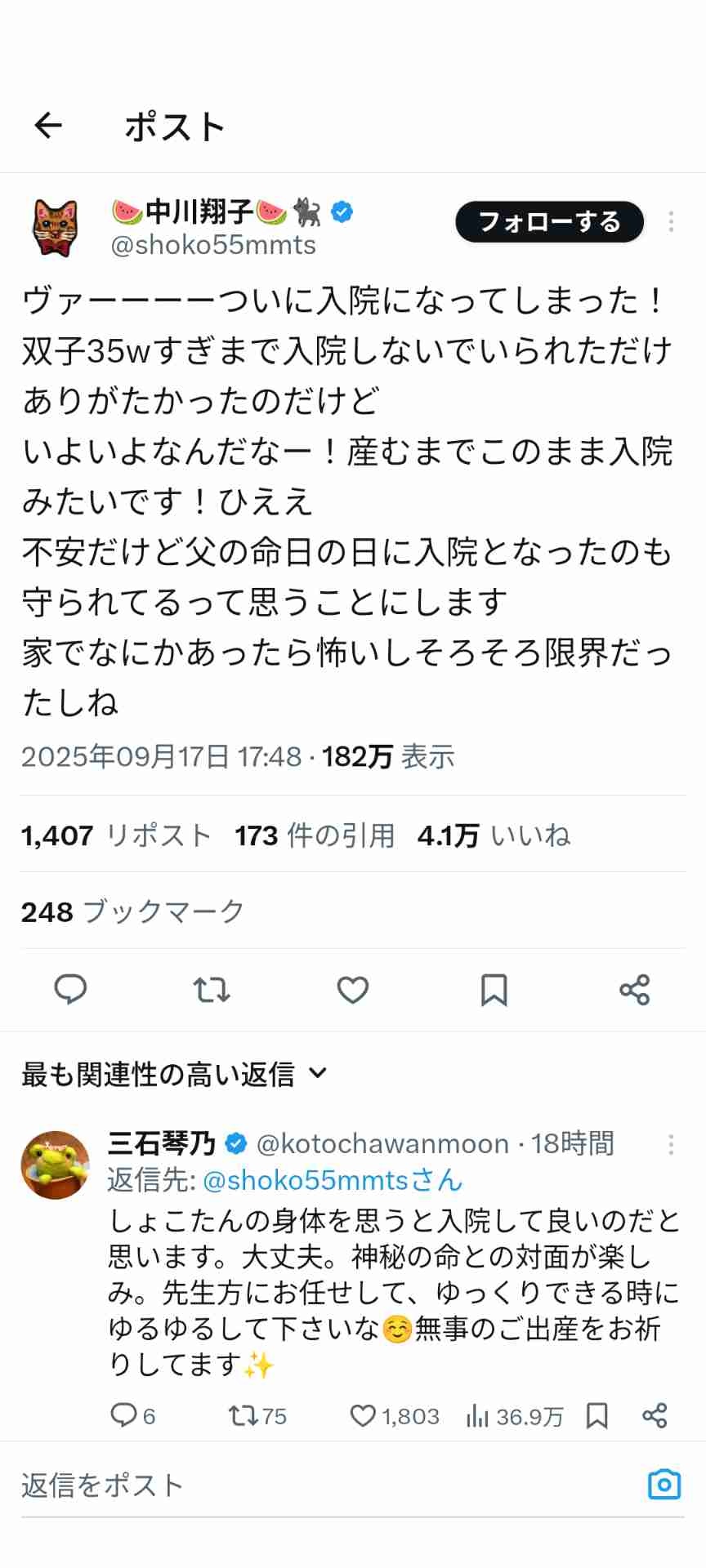
Task: Open 中川翔子's profile avatar
Action: tap(56, 229)
